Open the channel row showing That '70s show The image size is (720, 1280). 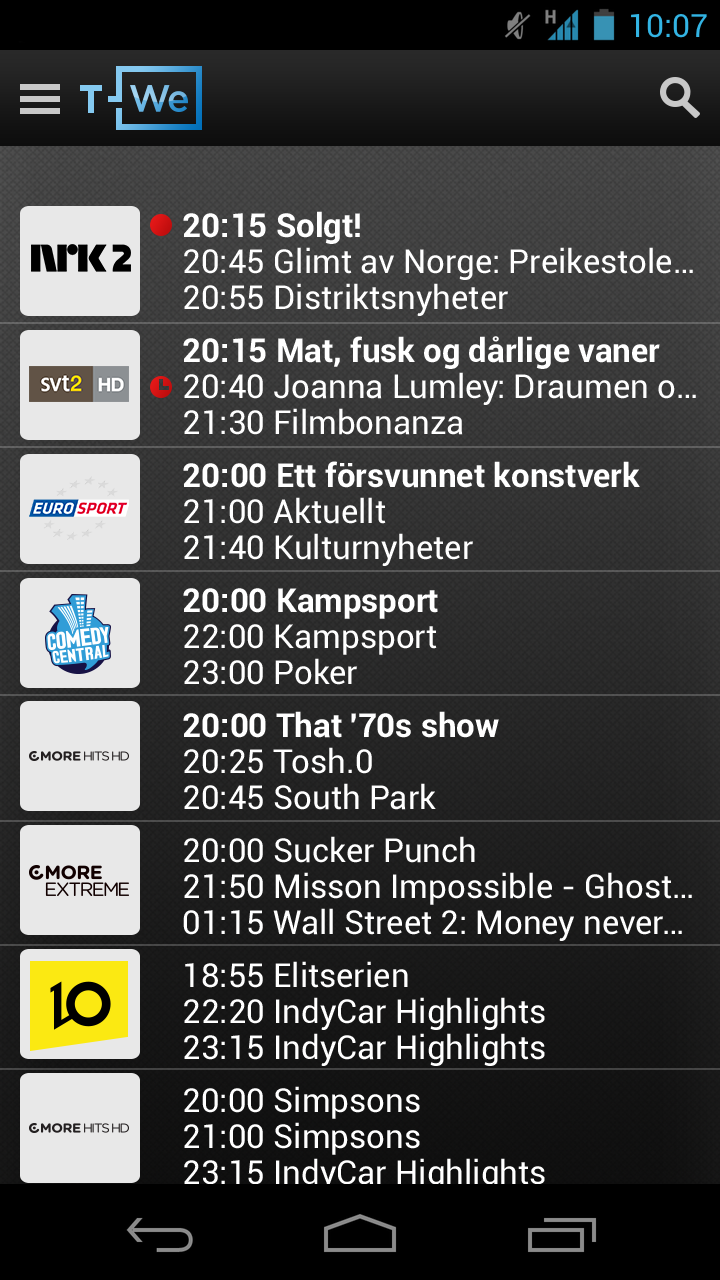pos(360,758)
